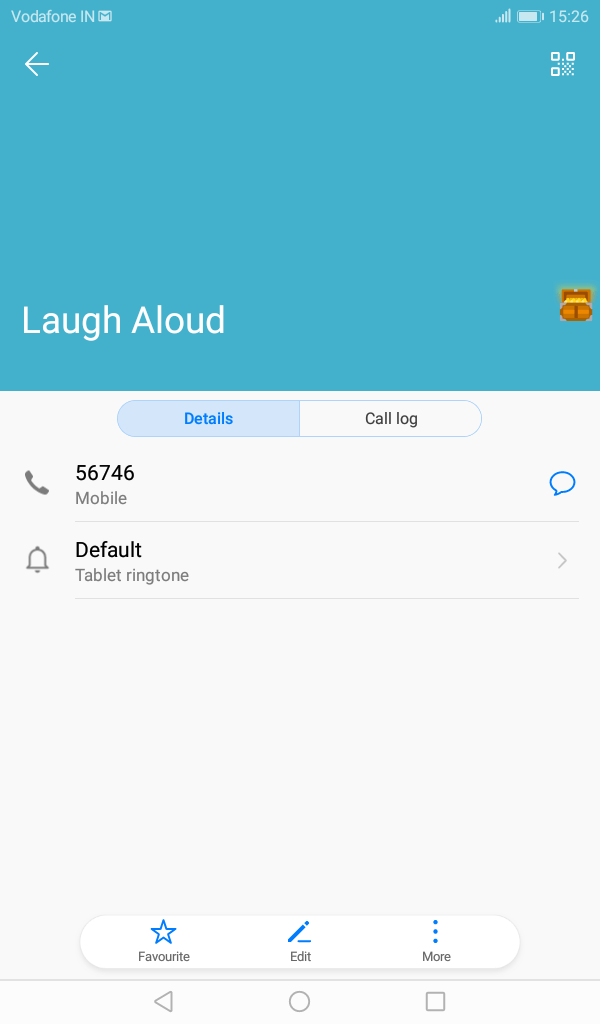Edit the Laugh Aloud contact
Image resolution: width=600 pixels, height=1024 pixels.
tap(300, 941)
